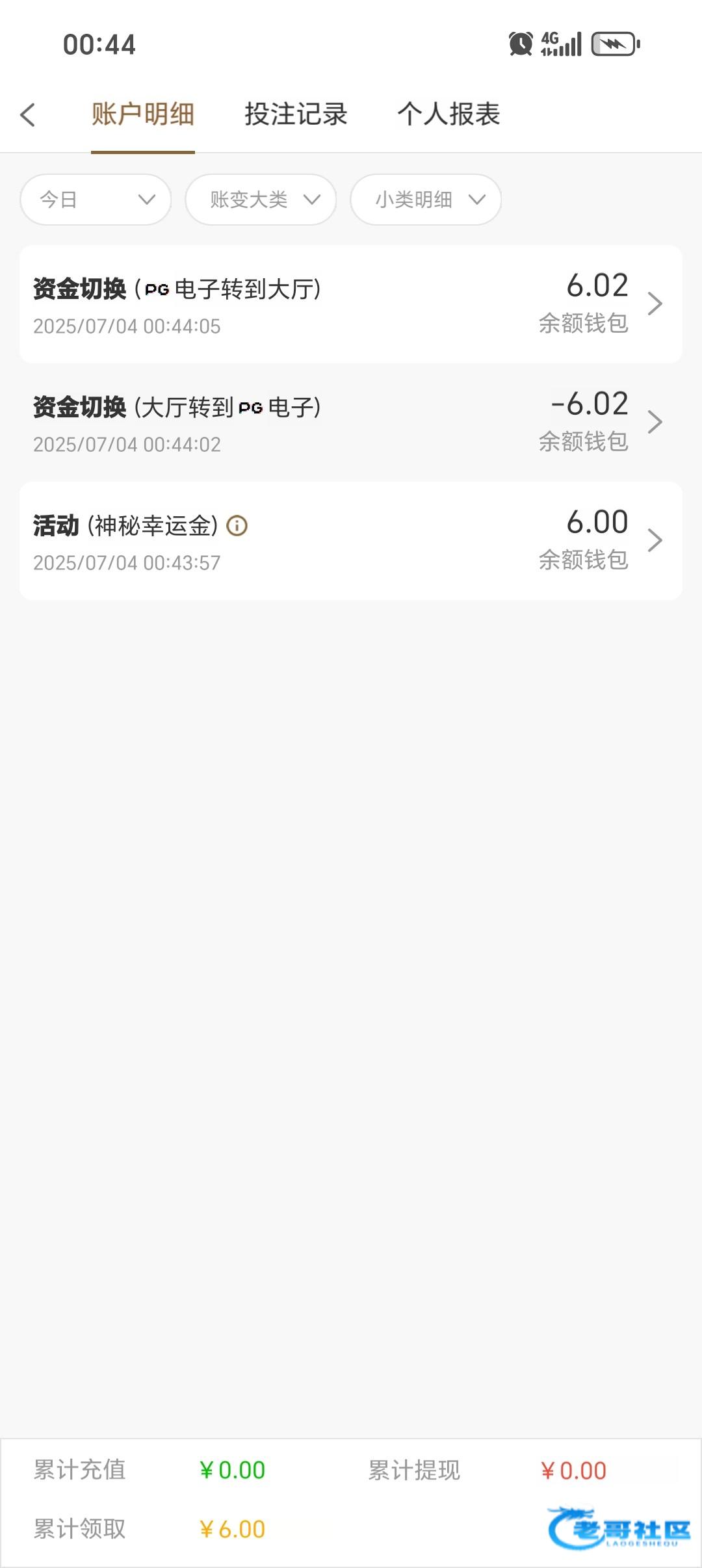Image resolution: width=702 pixels, height=1568 pixels.
Task: Expand the 小类明细 filter dropdown
Action: 426,200
